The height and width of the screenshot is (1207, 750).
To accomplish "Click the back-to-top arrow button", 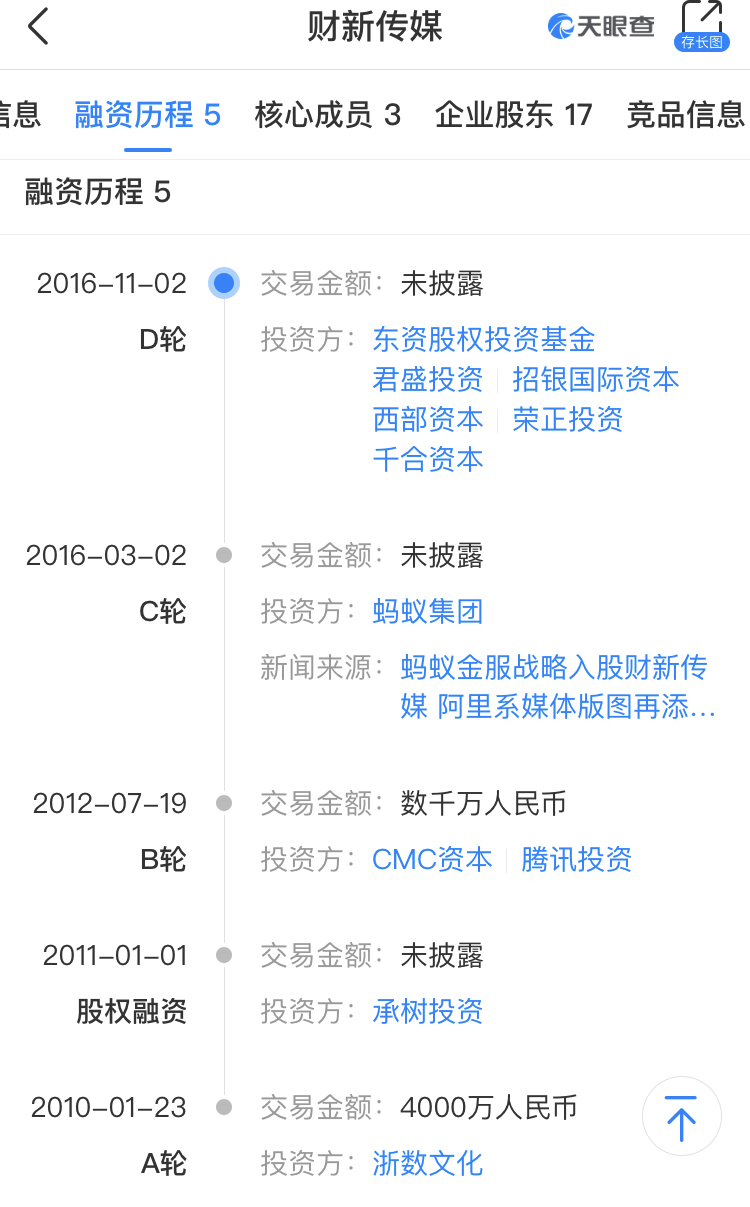I will coord(682,1116).
